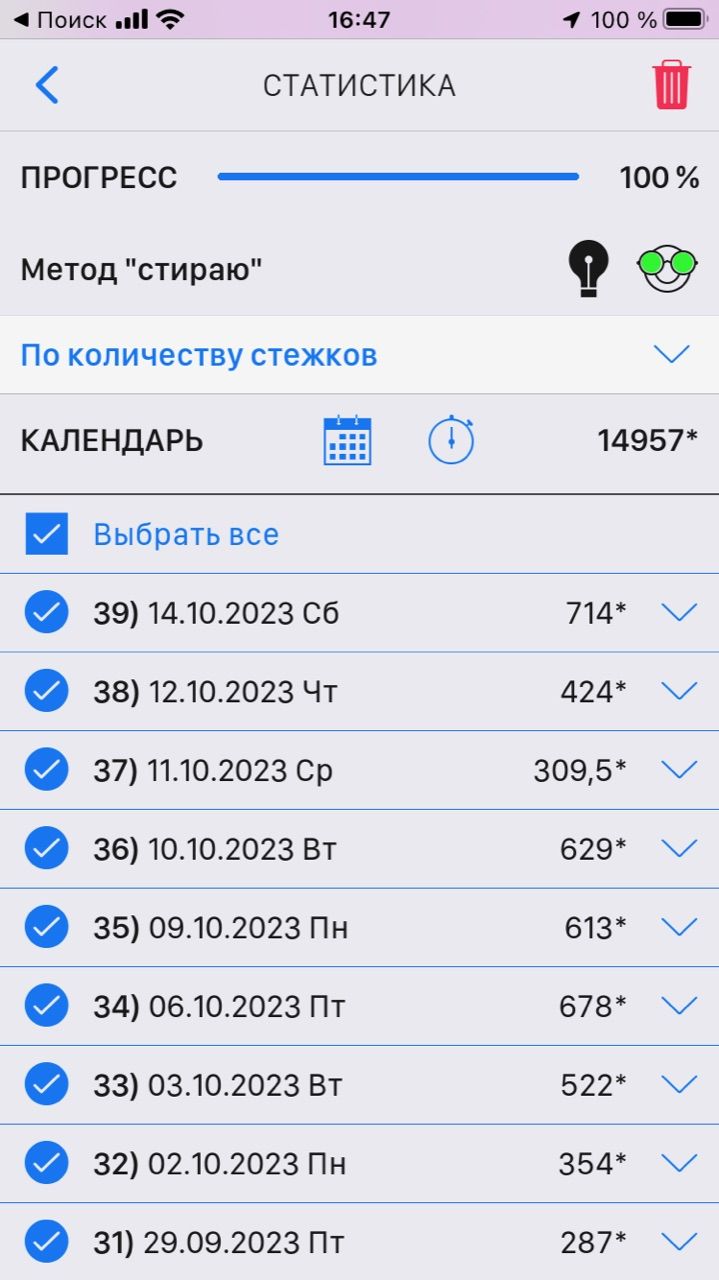The image size is (719, 1280).
Task: Deselect entry 33 dated 03.10.2023
Action: [x=46, y=1084]
